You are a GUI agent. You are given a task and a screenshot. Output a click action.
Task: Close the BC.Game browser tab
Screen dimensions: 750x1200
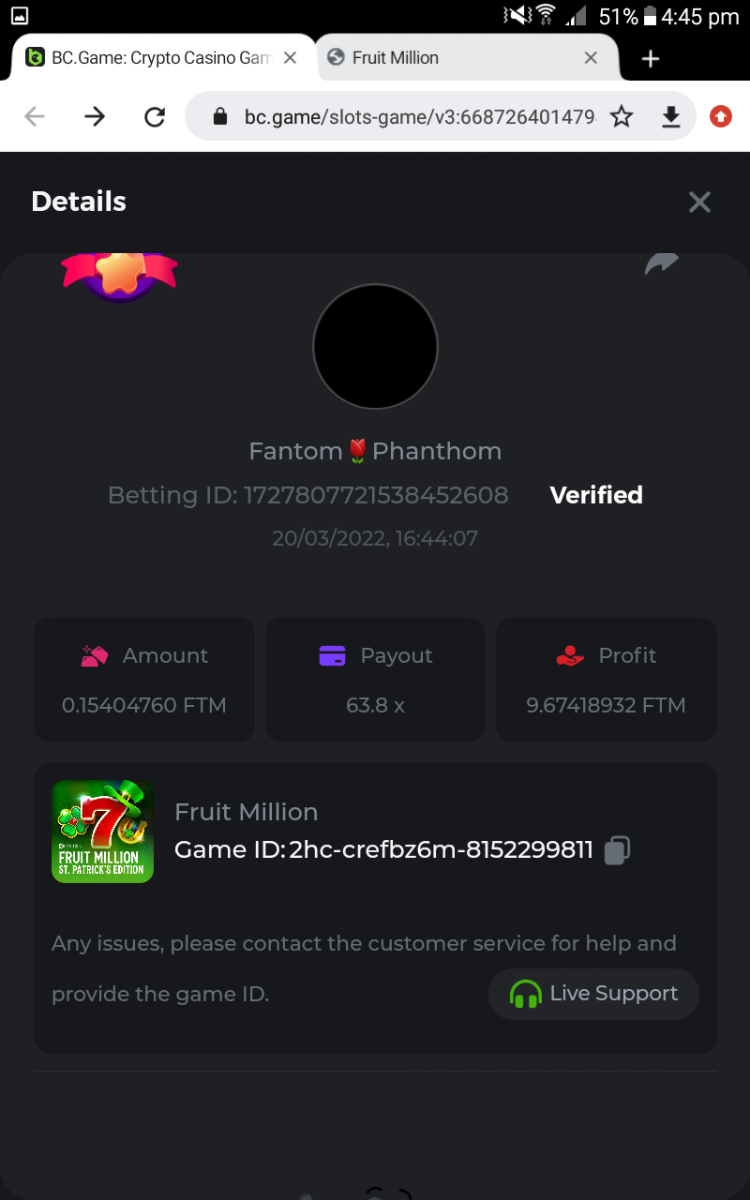pyautogui.click(x=290, y=58)
